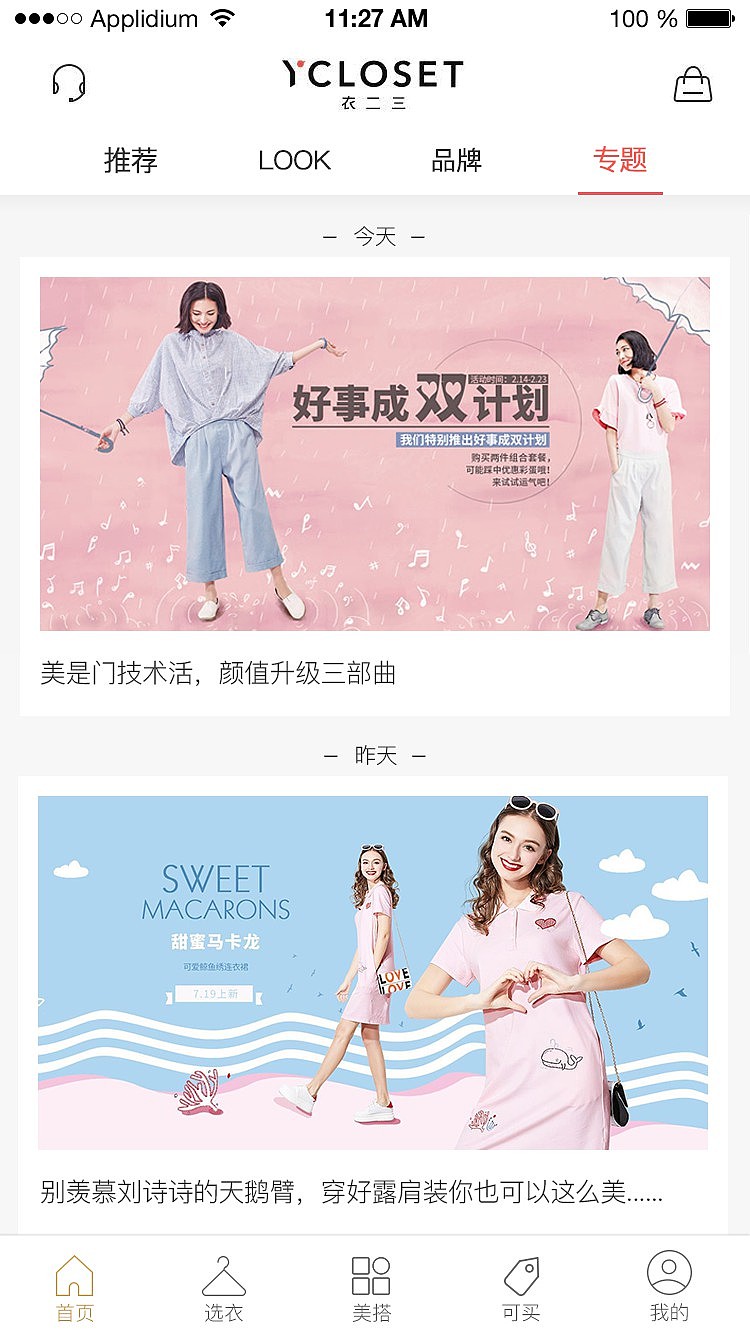Viewport: 750px width, 1334px height.
Task: Open the Sweet Macarons topic card
Action: point(374,1005)
